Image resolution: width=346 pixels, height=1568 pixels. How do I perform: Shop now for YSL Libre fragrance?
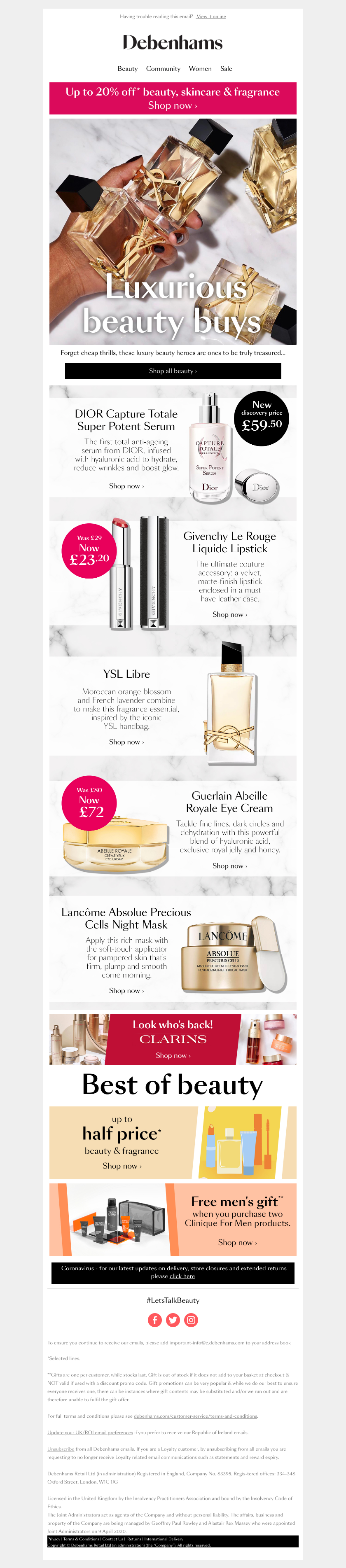pos(126,742)
